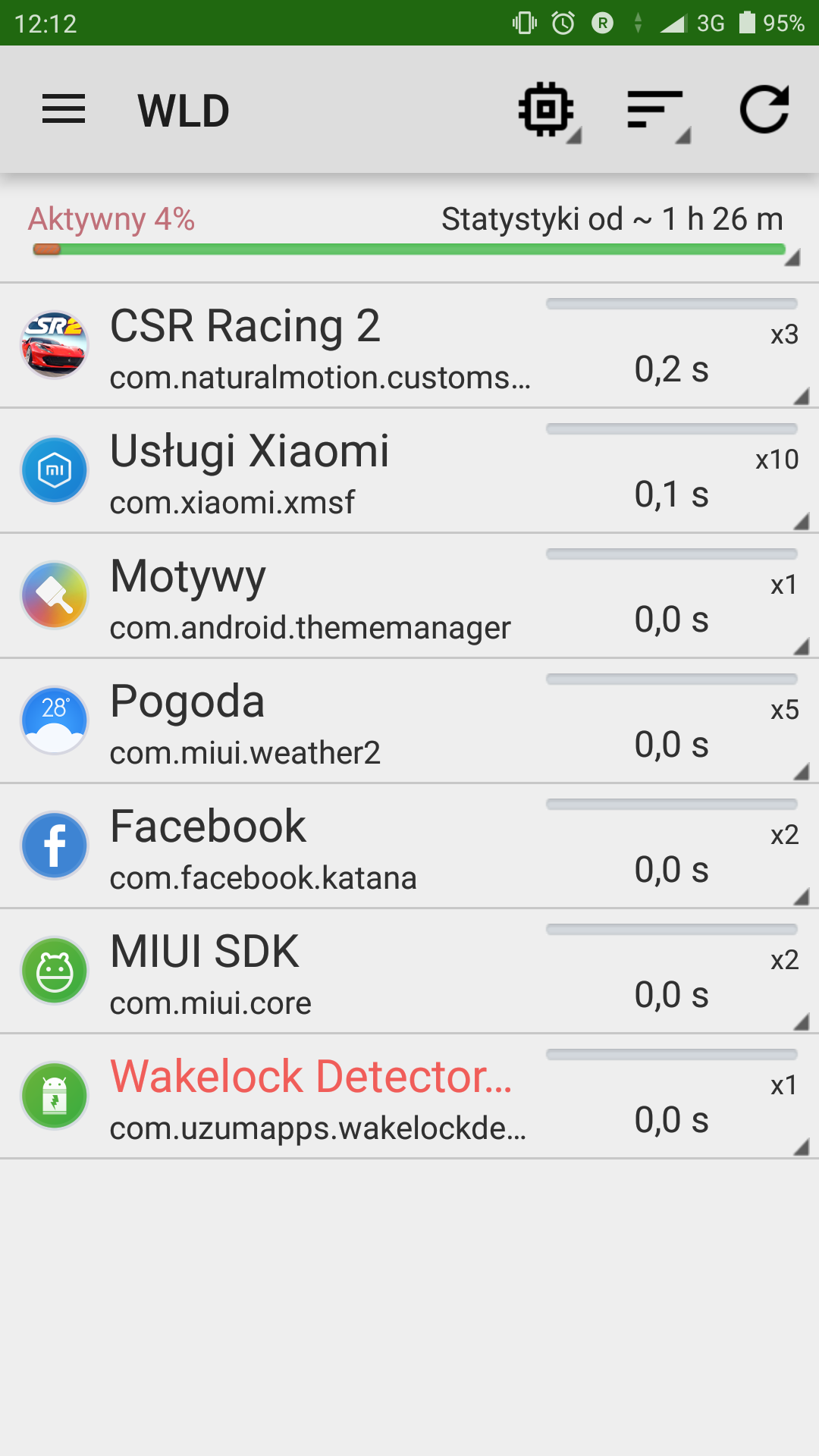Open the Wakelock Detector entry
The height and width of the screenshot is (1456, 819).
point(409,1097)
